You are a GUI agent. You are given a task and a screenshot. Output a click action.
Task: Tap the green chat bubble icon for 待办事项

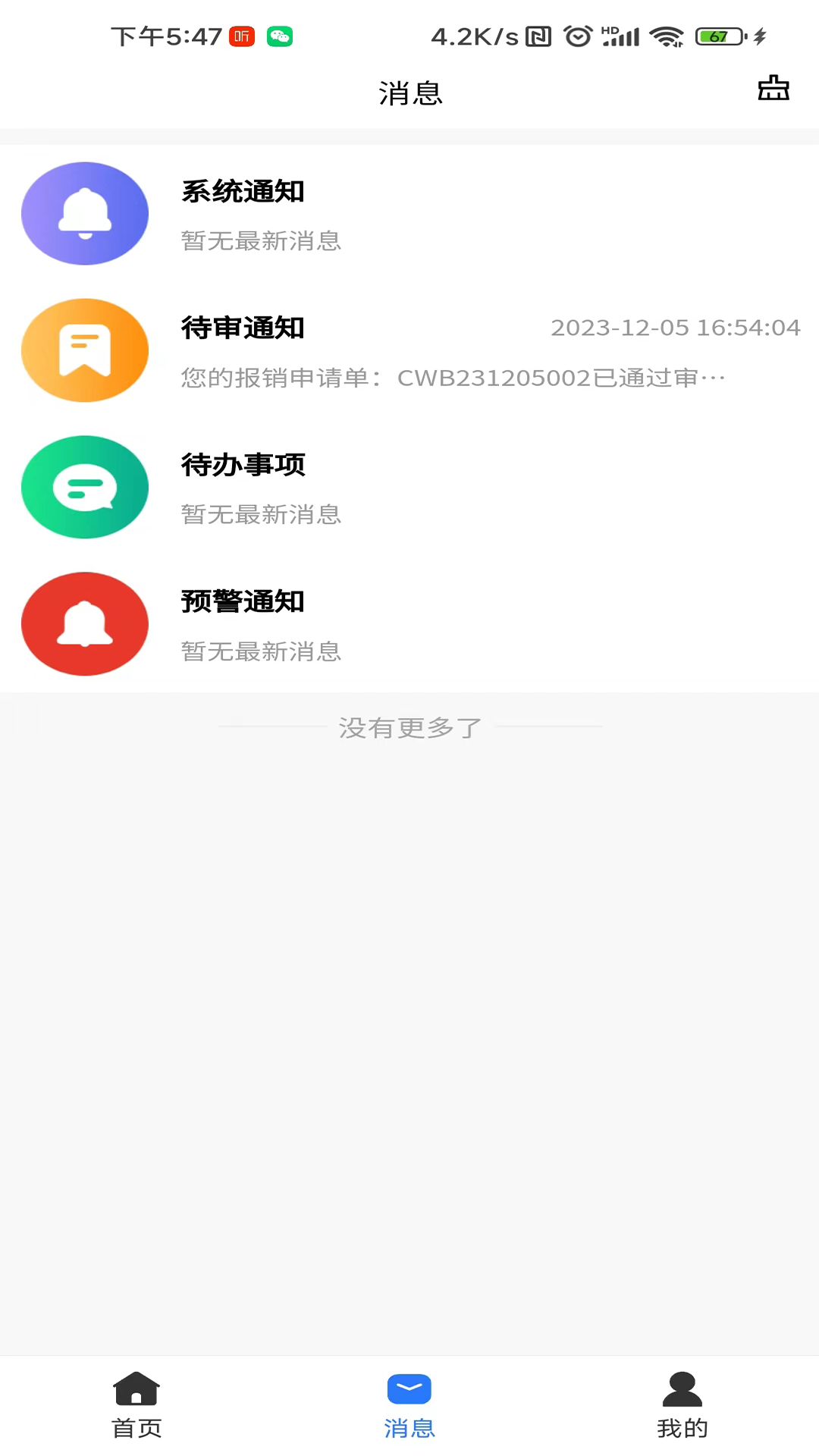(84, 487)
